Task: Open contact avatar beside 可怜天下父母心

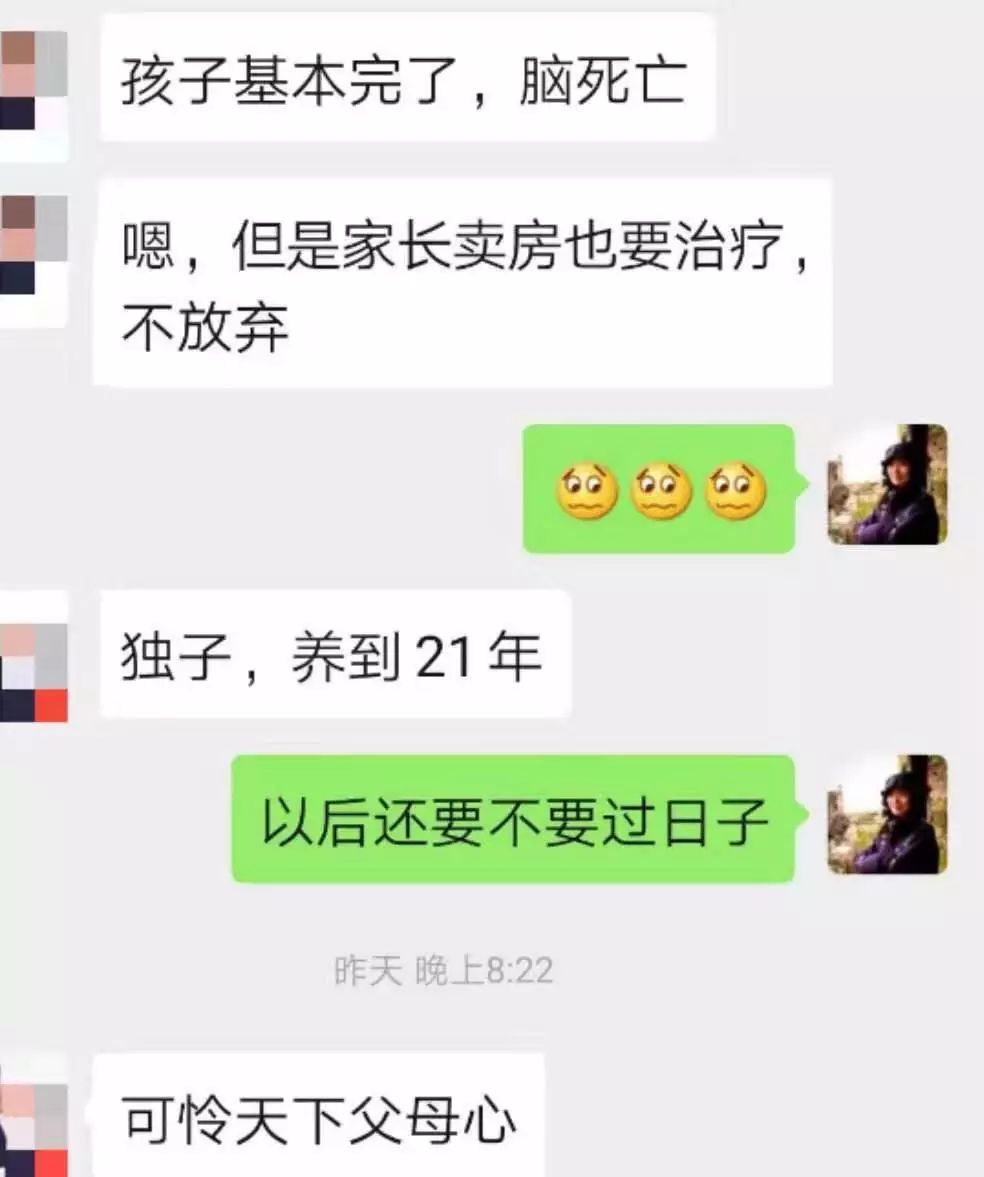Action: [x=33, y=1122]
